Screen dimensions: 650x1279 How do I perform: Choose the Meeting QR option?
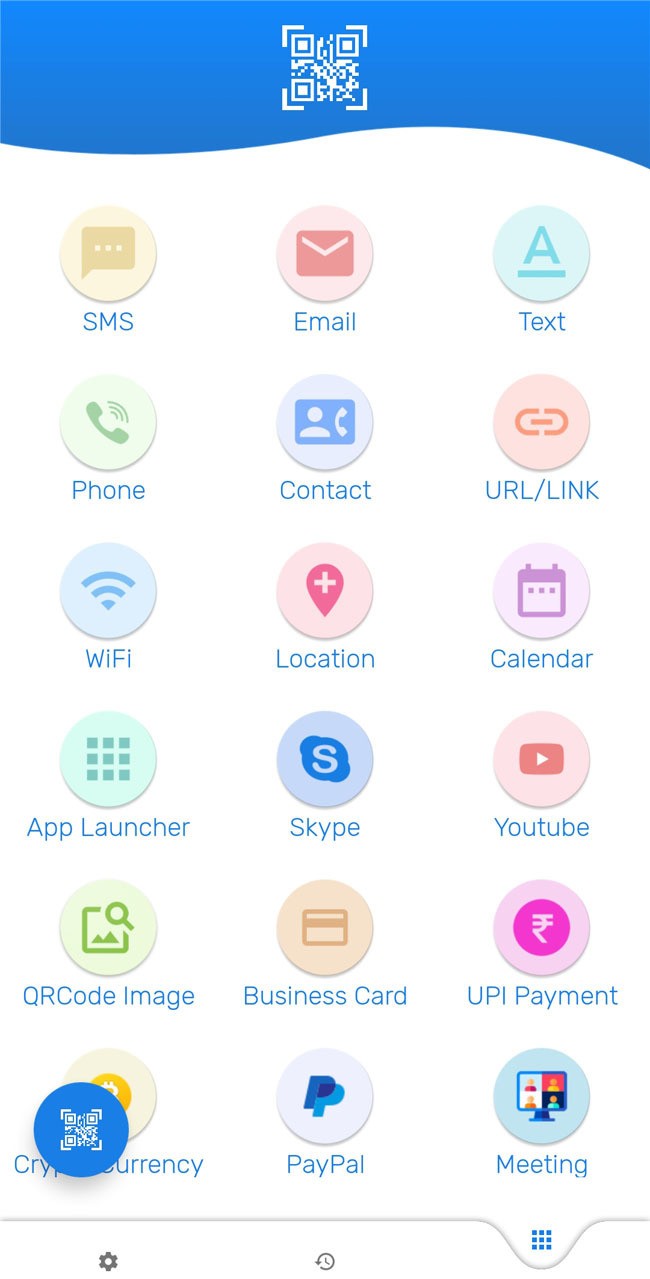[541, 1097]
